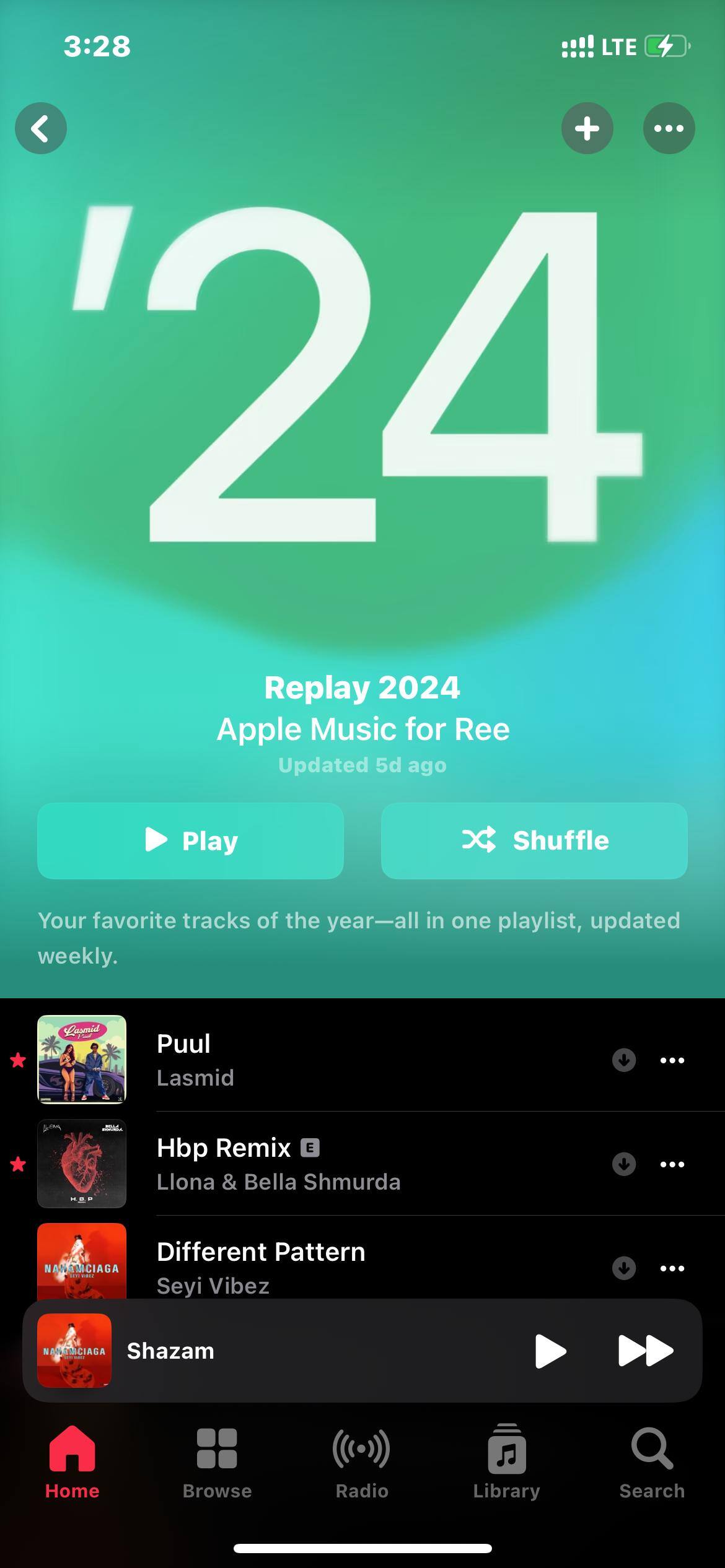Download the song Puul

coord(624,1060)
